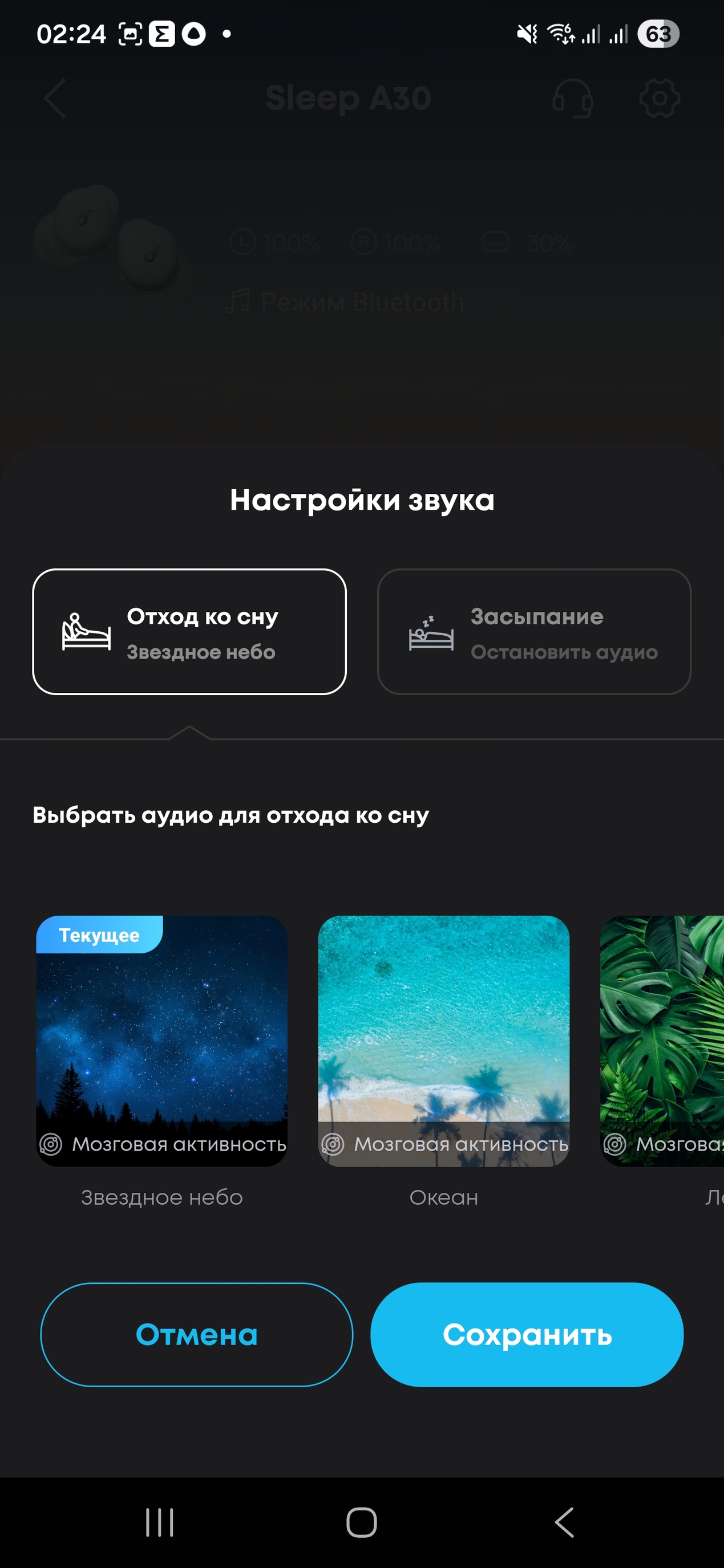Pick the Океан audio card
The height and width of the screenshot is (1568, 724).
[x=443, y=1041]
